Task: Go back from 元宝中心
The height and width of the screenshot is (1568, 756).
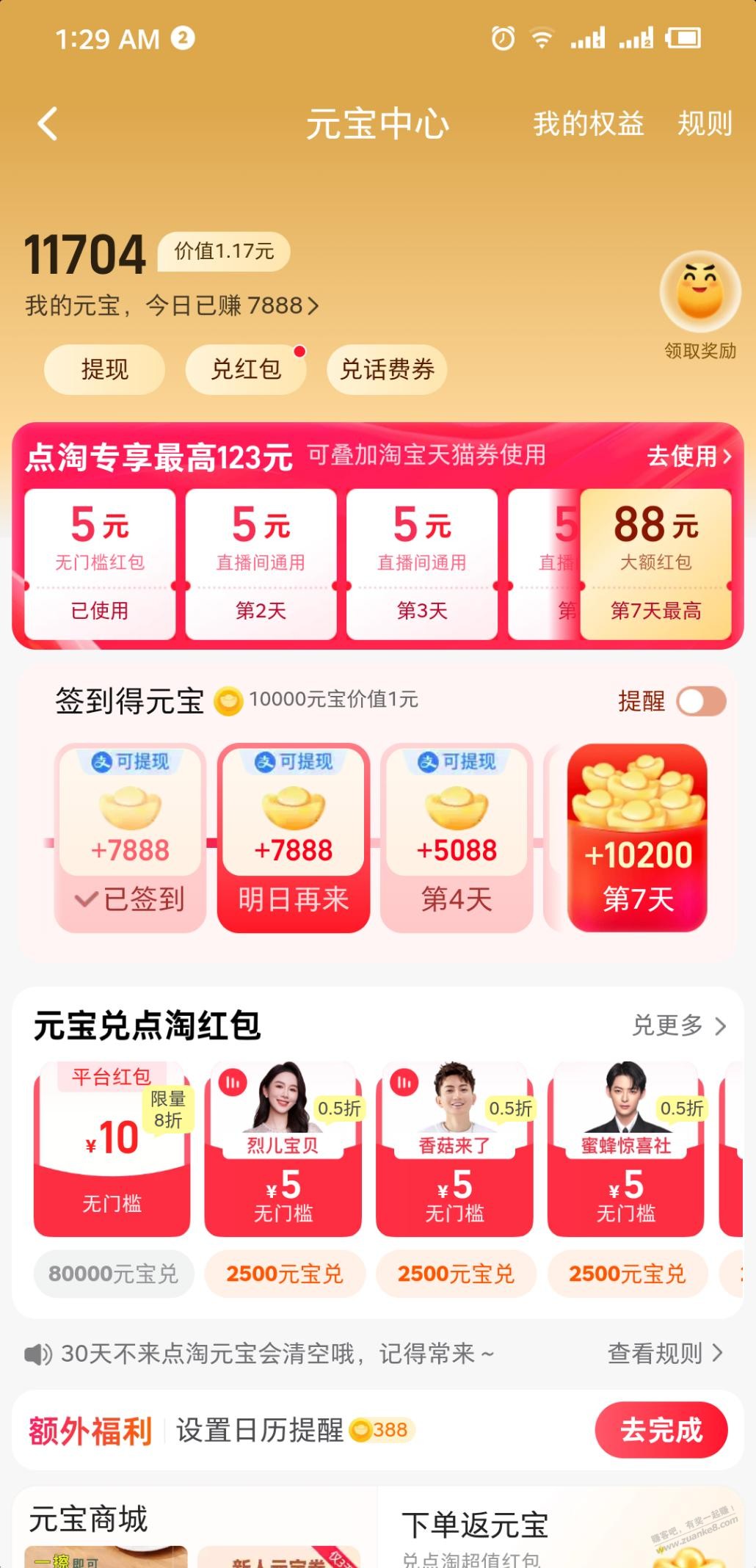Action: click(48, 123)
